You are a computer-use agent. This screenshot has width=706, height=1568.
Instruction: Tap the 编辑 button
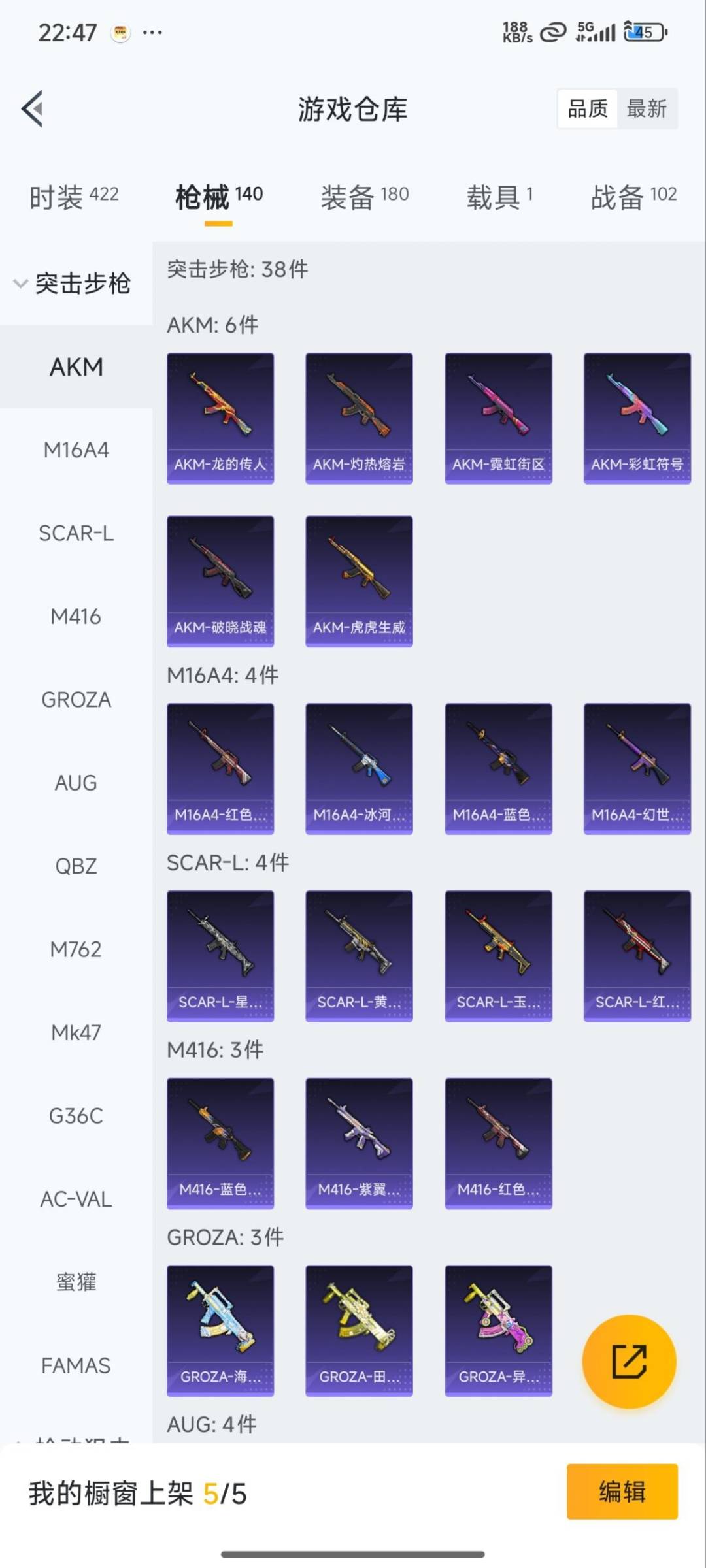click(x=622, y=1492)
